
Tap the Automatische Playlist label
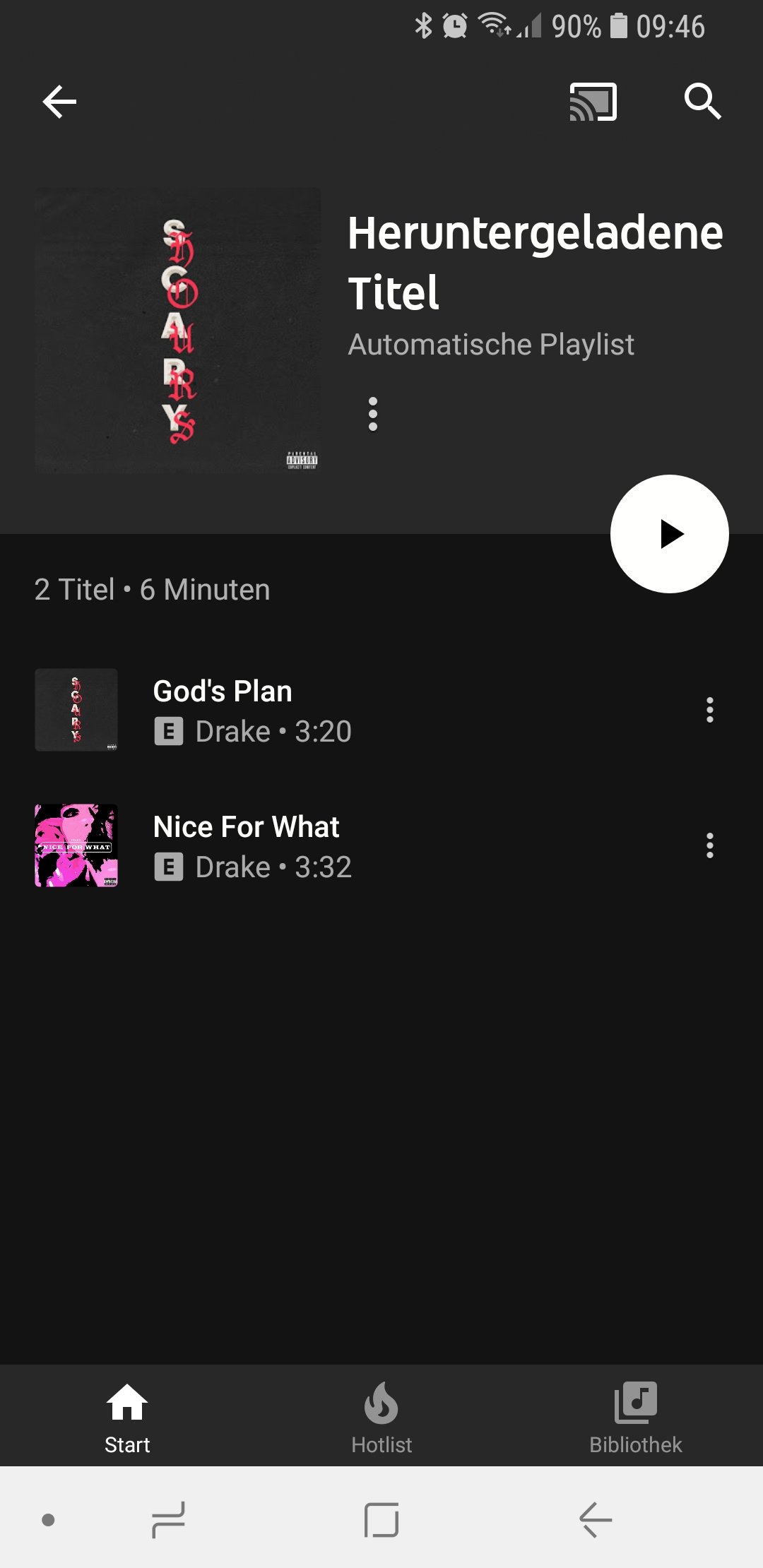(x=492, y=345)
